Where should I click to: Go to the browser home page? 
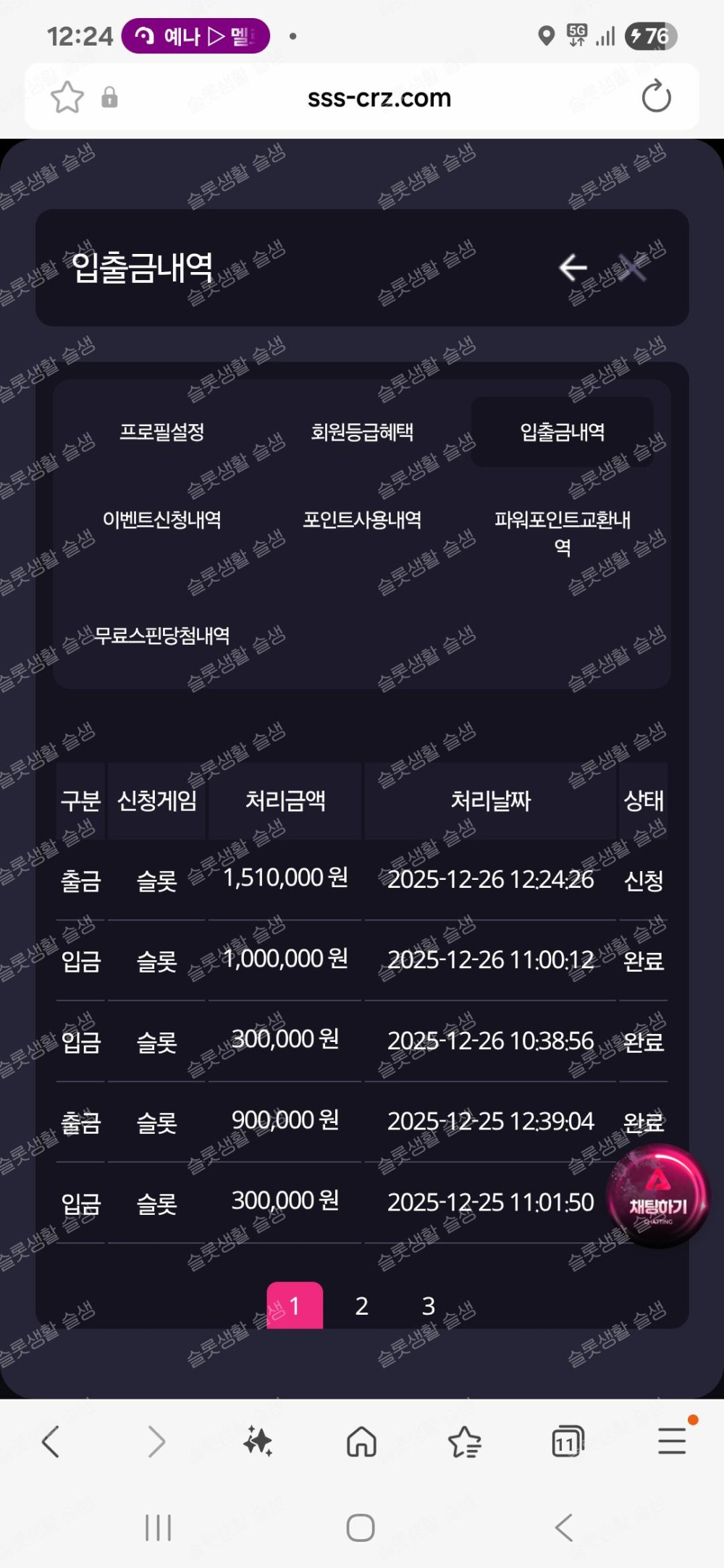[x=361, y=1442]
